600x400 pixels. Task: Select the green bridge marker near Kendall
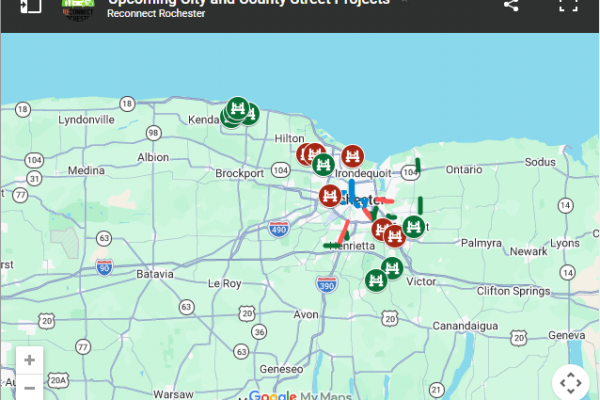238,107
